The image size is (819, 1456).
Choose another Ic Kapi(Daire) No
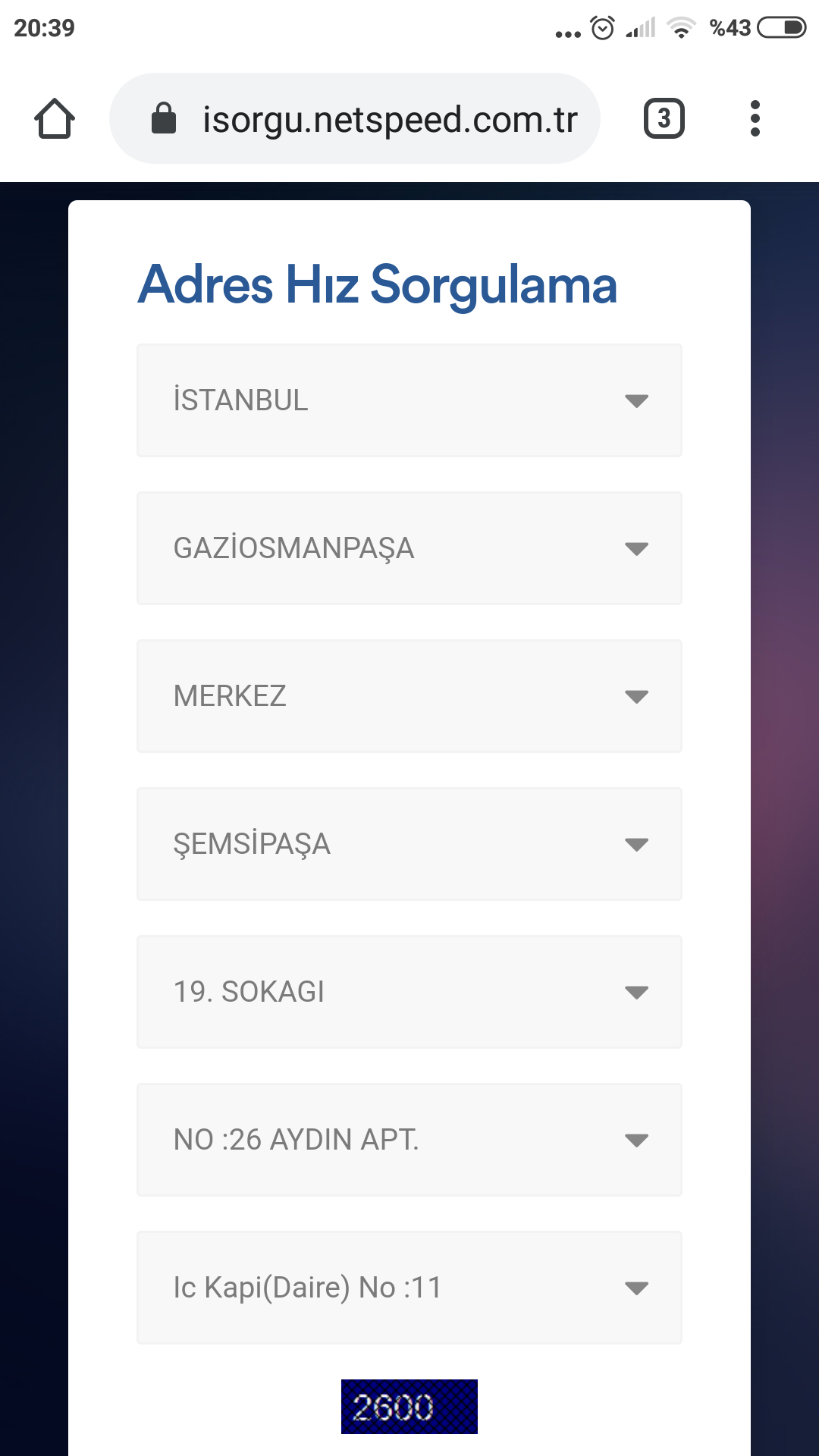click(x=409, y=1288)
